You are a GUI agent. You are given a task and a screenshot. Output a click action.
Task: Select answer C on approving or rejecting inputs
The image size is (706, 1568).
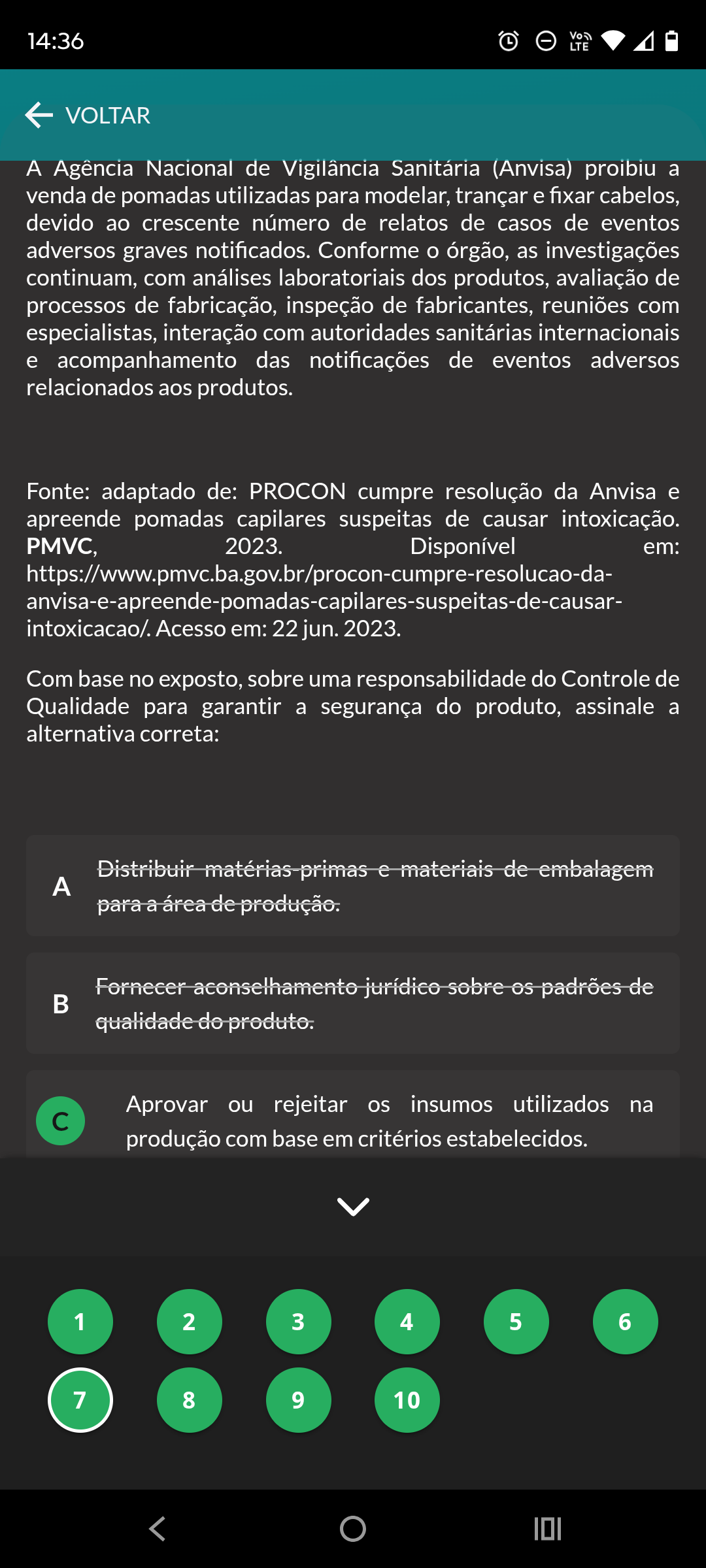(353, 1120)
